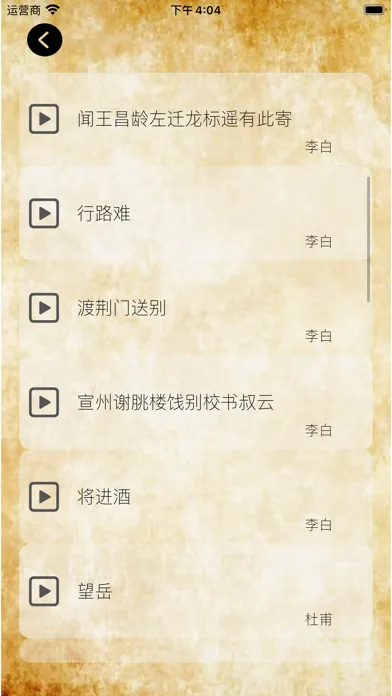This screenshot has width=392, height=696.
Task: Open the 将进酒 poem row
Action: [196, 497]
